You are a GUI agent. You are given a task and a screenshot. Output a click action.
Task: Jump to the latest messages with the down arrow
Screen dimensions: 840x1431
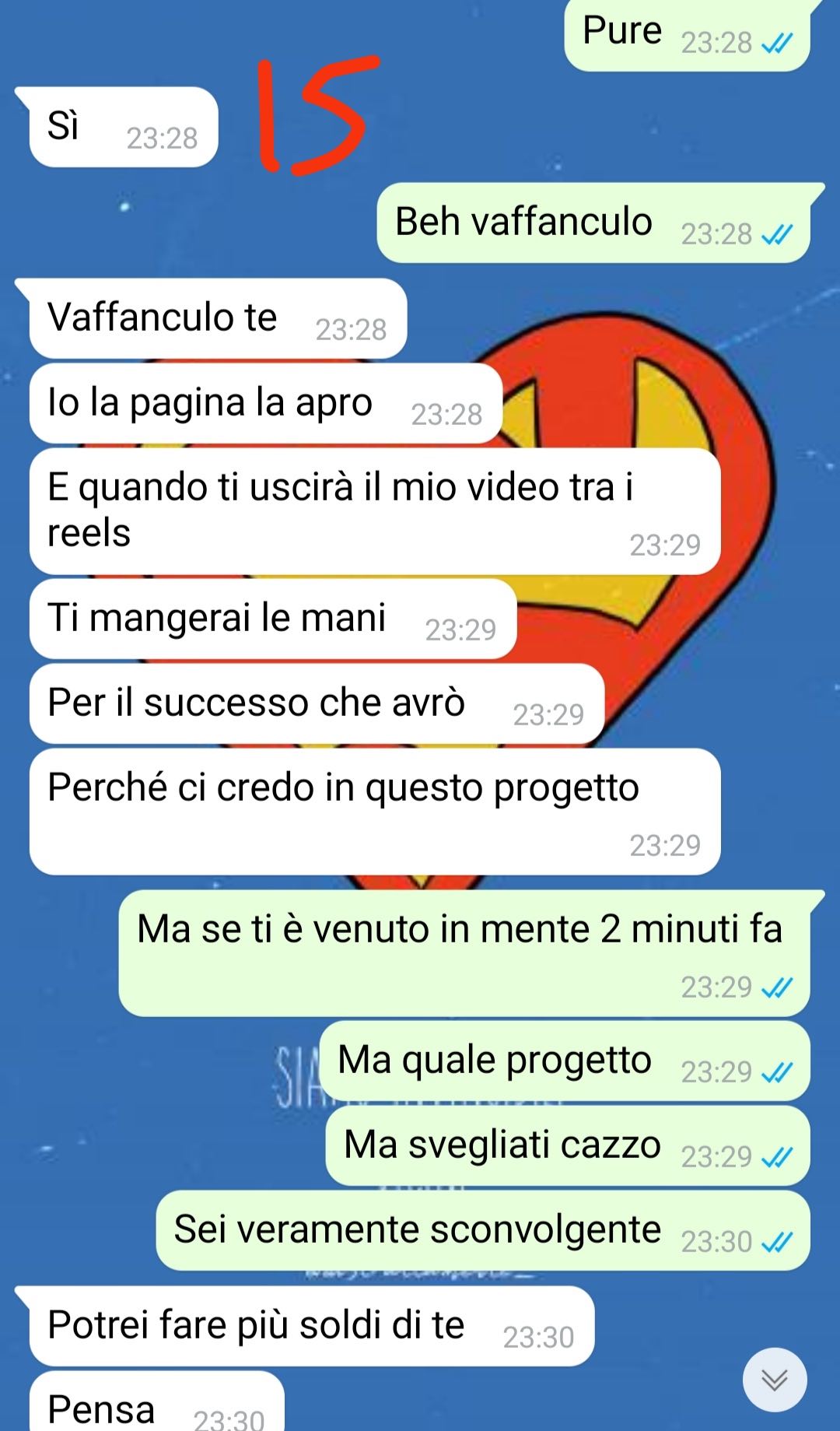(x=775, y=1380)
